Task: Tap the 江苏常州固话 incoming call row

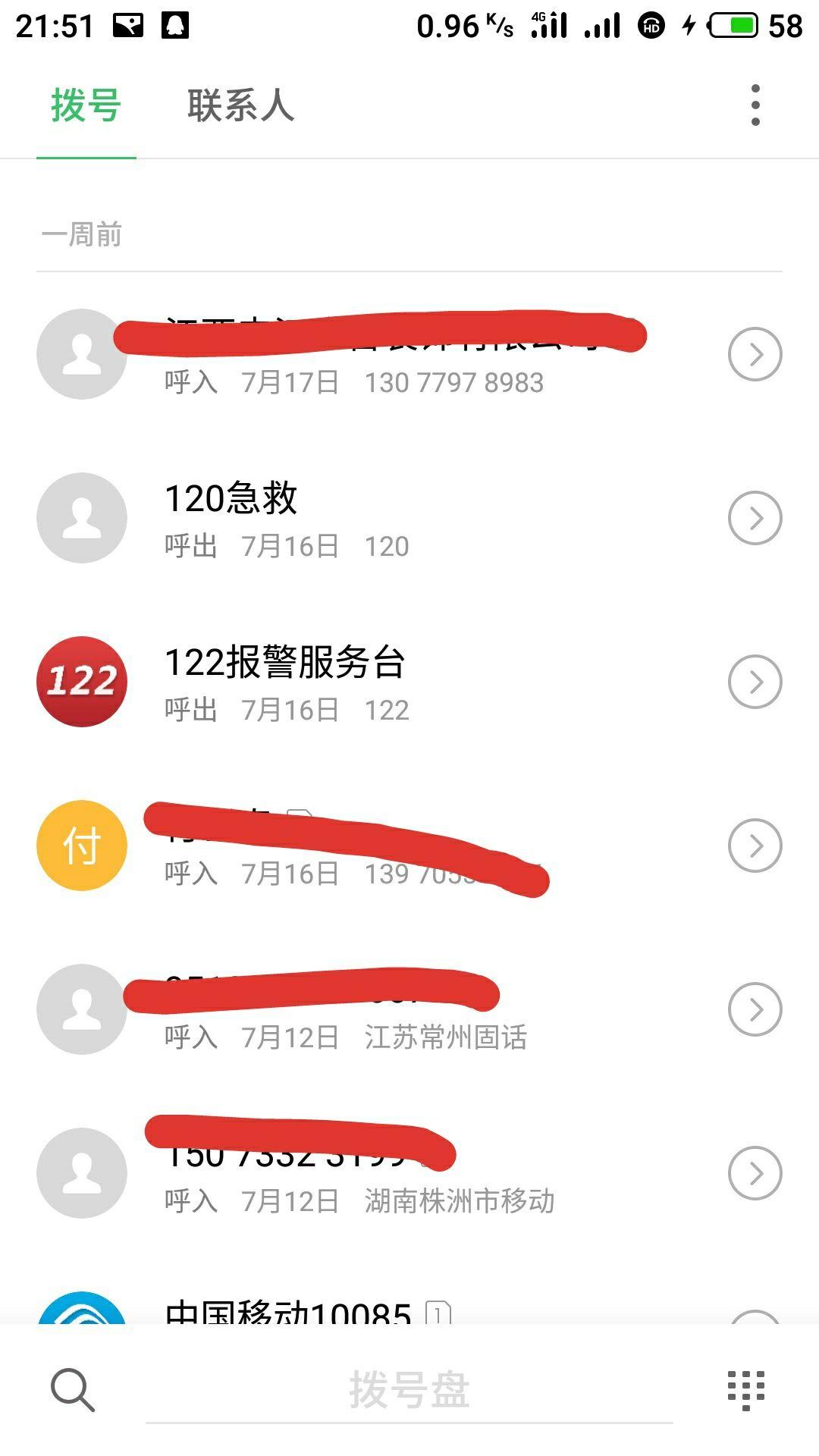Action: [x=379, y=1009]
